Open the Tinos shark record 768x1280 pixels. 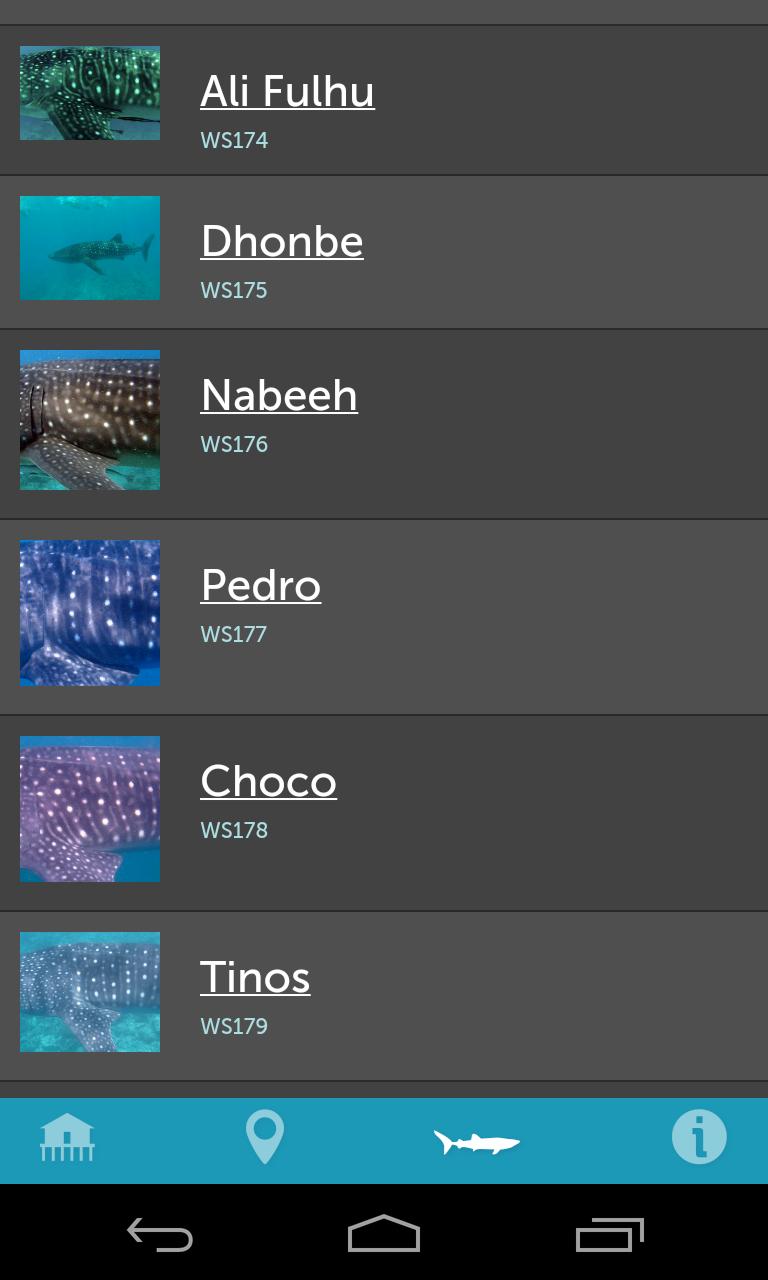255,976
